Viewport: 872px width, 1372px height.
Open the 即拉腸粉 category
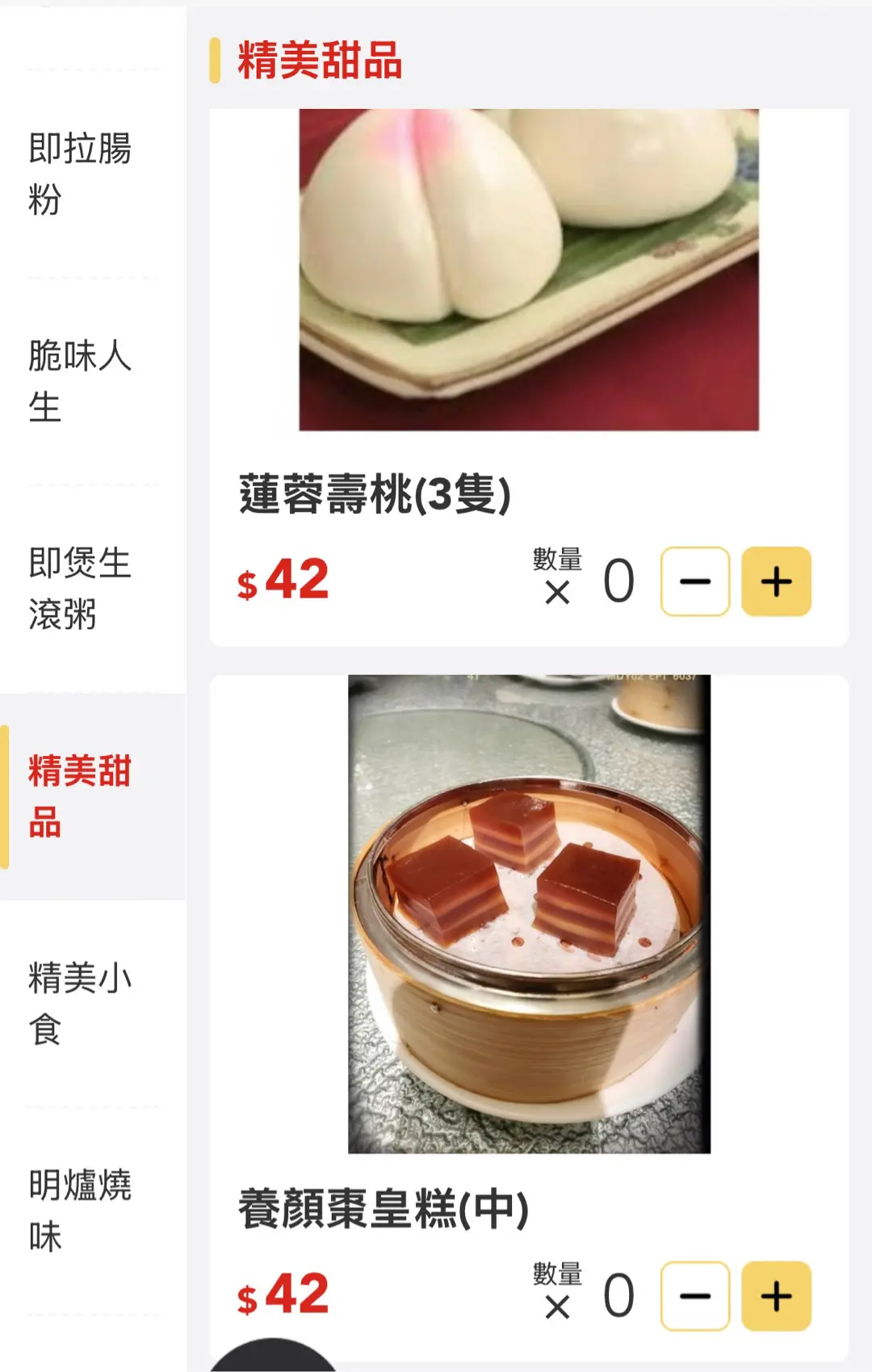pos(80,174)
